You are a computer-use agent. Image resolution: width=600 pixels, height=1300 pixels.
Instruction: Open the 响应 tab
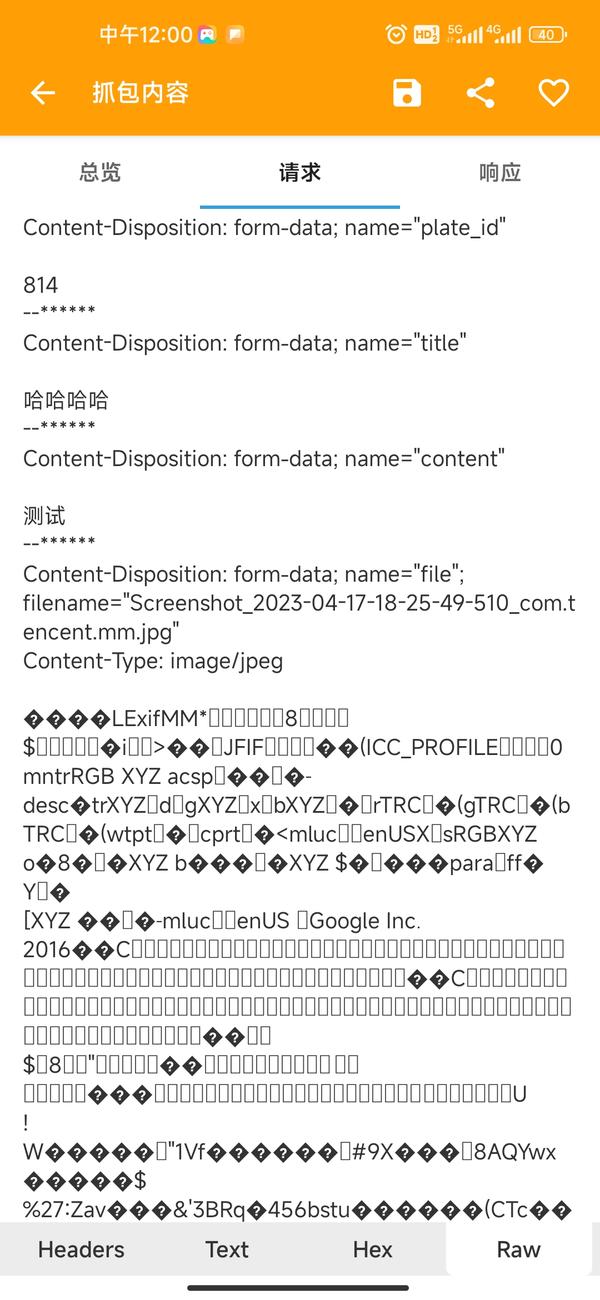(x=500, y=172)
